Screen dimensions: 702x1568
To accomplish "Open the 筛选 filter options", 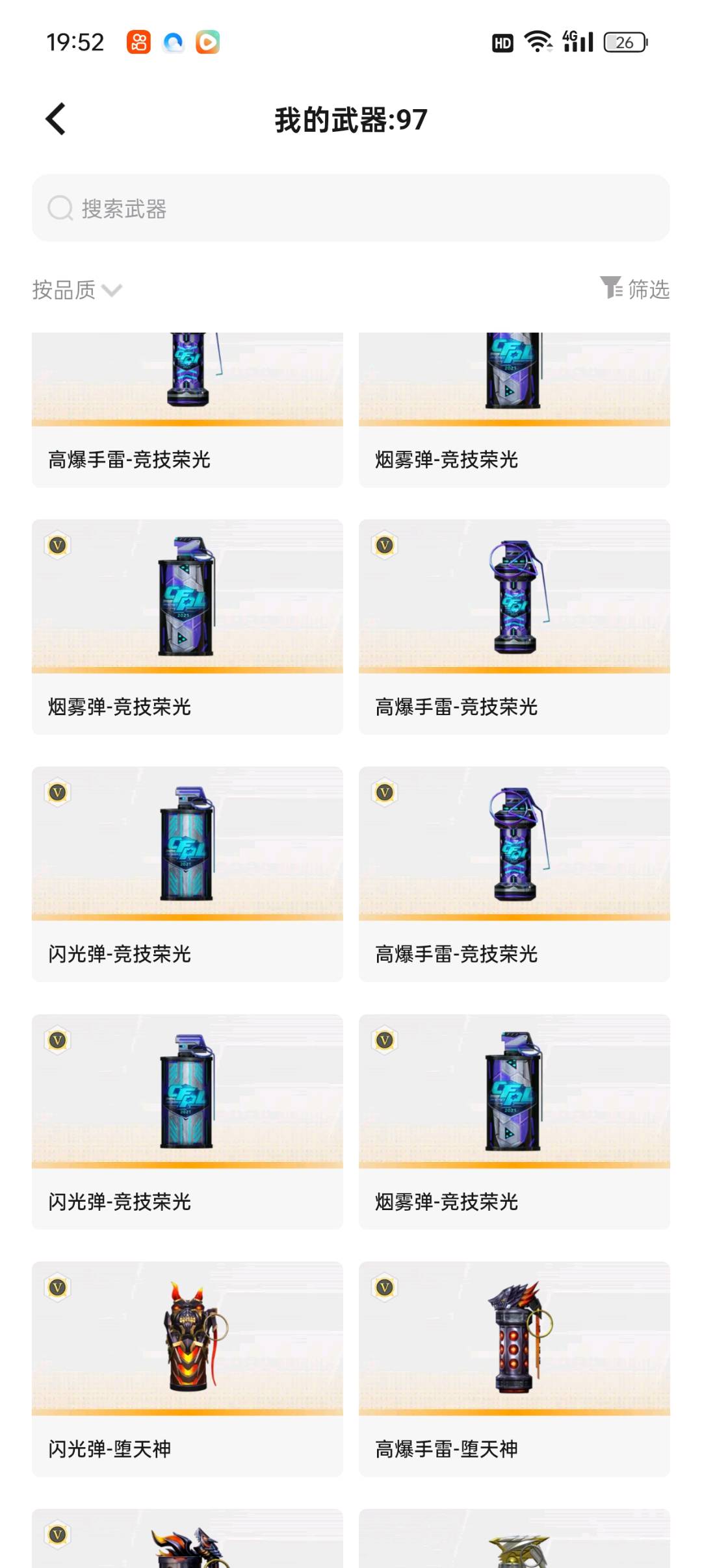I will click(x=634, y=288).
